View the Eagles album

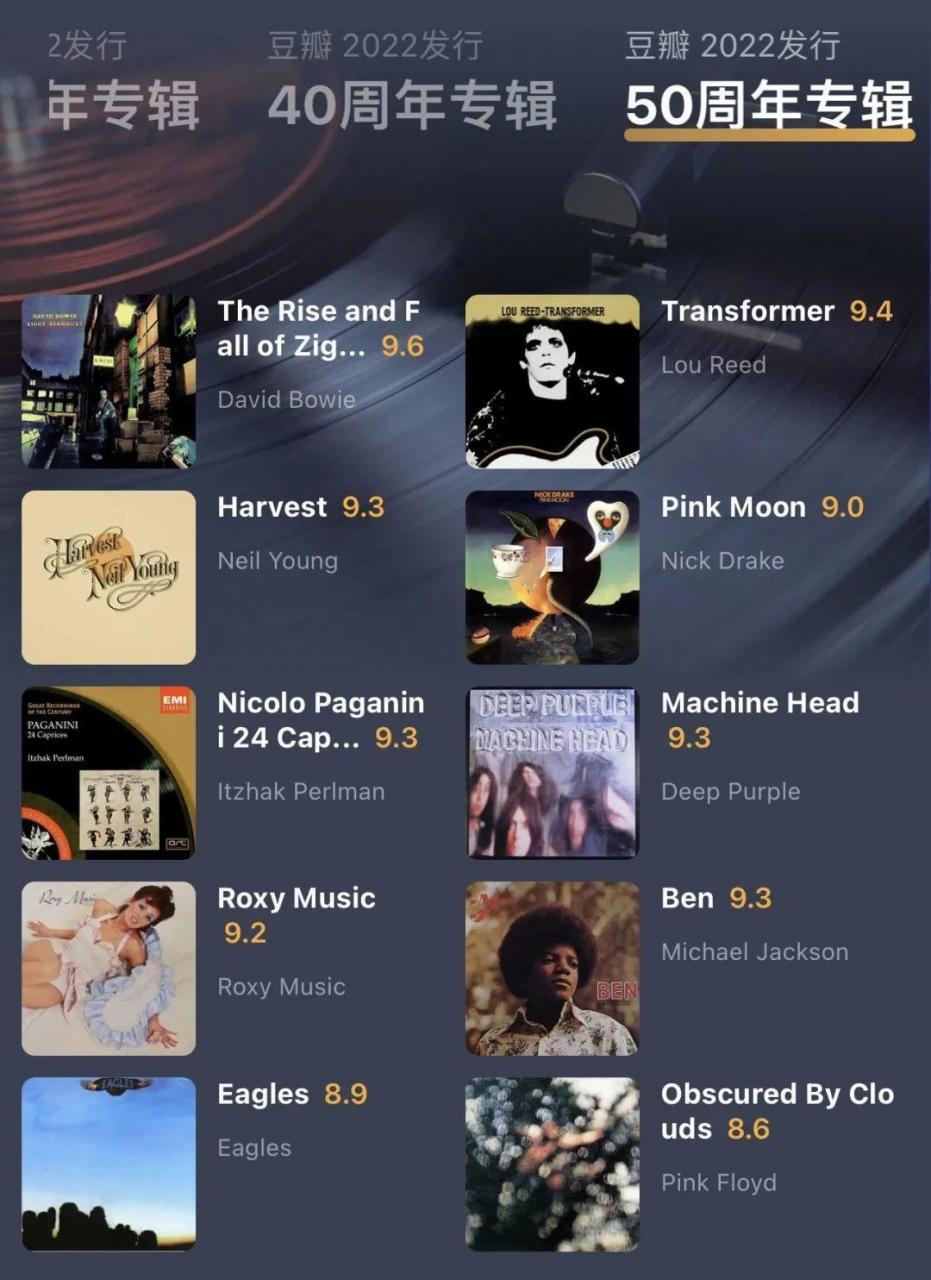point(108,1164)
